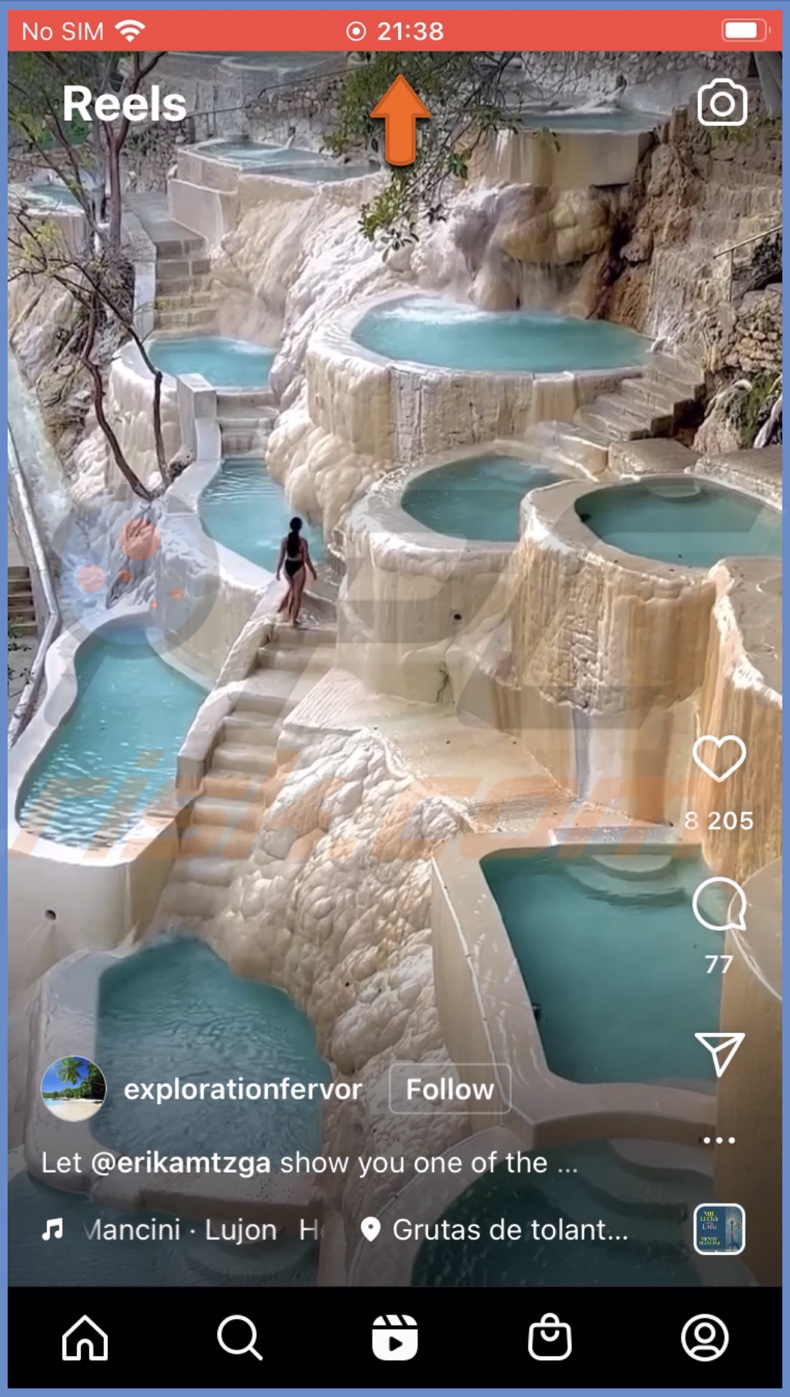Open the comments on this reel
This screenshot has height=1397, width=790.
[x=719, y=905]
